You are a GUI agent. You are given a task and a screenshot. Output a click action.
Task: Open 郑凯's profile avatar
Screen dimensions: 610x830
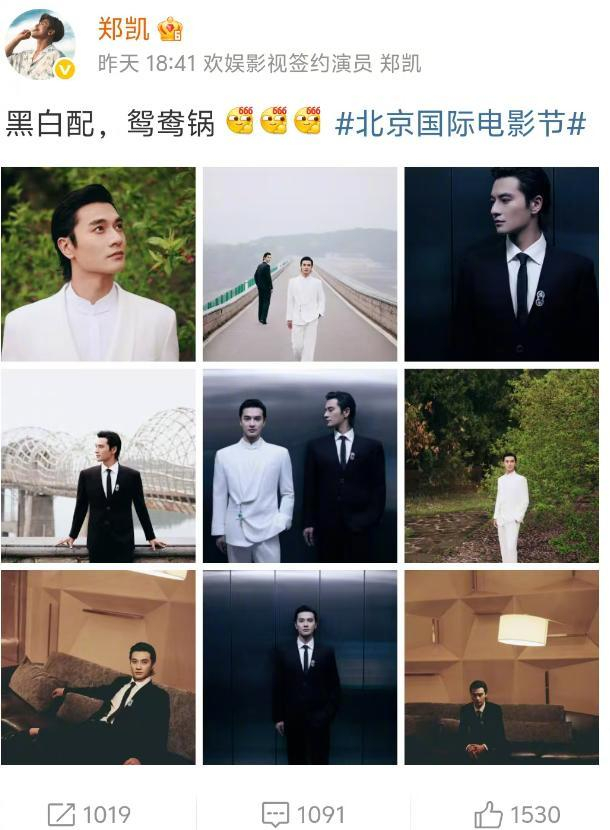[x=40, y=46]
